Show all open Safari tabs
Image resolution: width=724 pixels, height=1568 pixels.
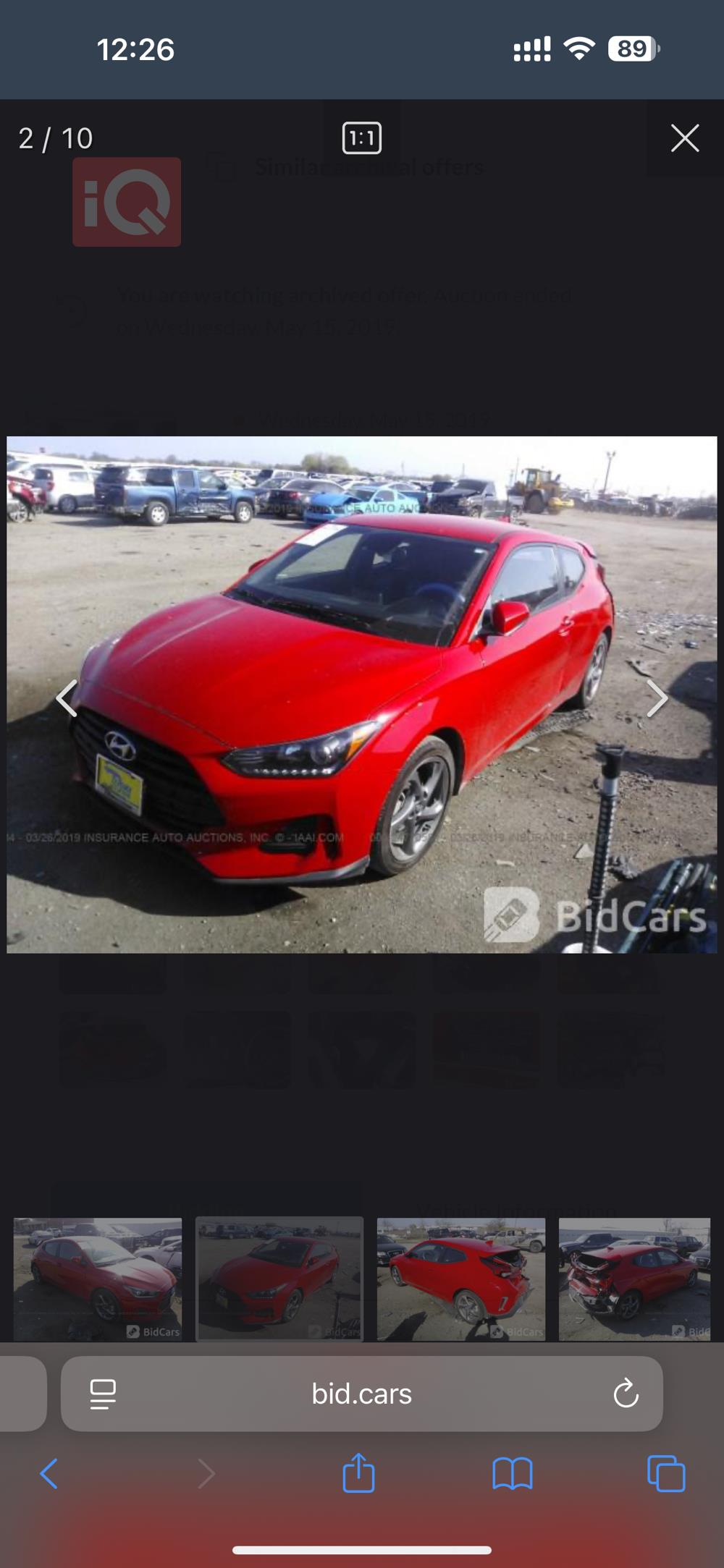coord(665,1474)
